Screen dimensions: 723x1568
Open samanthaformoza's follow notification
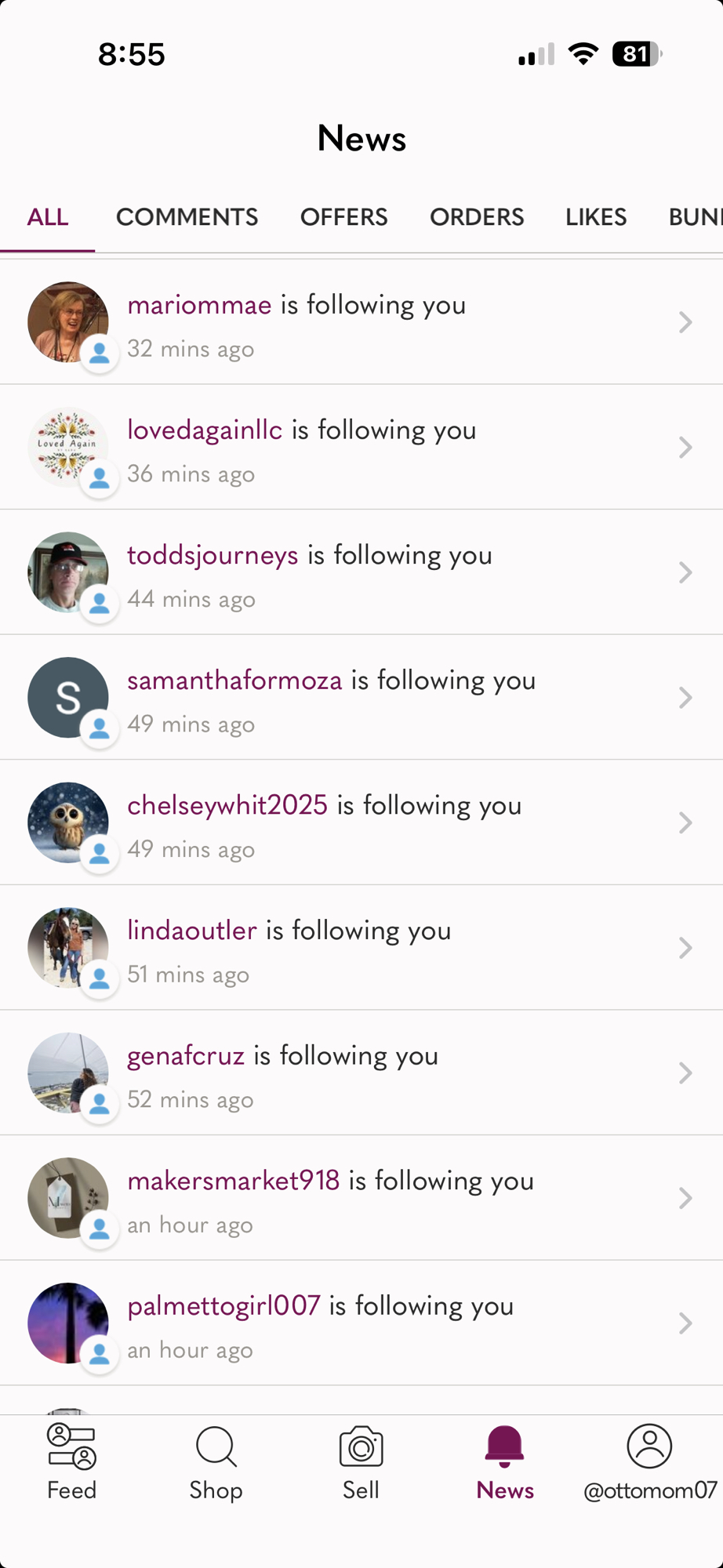(361, 698)
